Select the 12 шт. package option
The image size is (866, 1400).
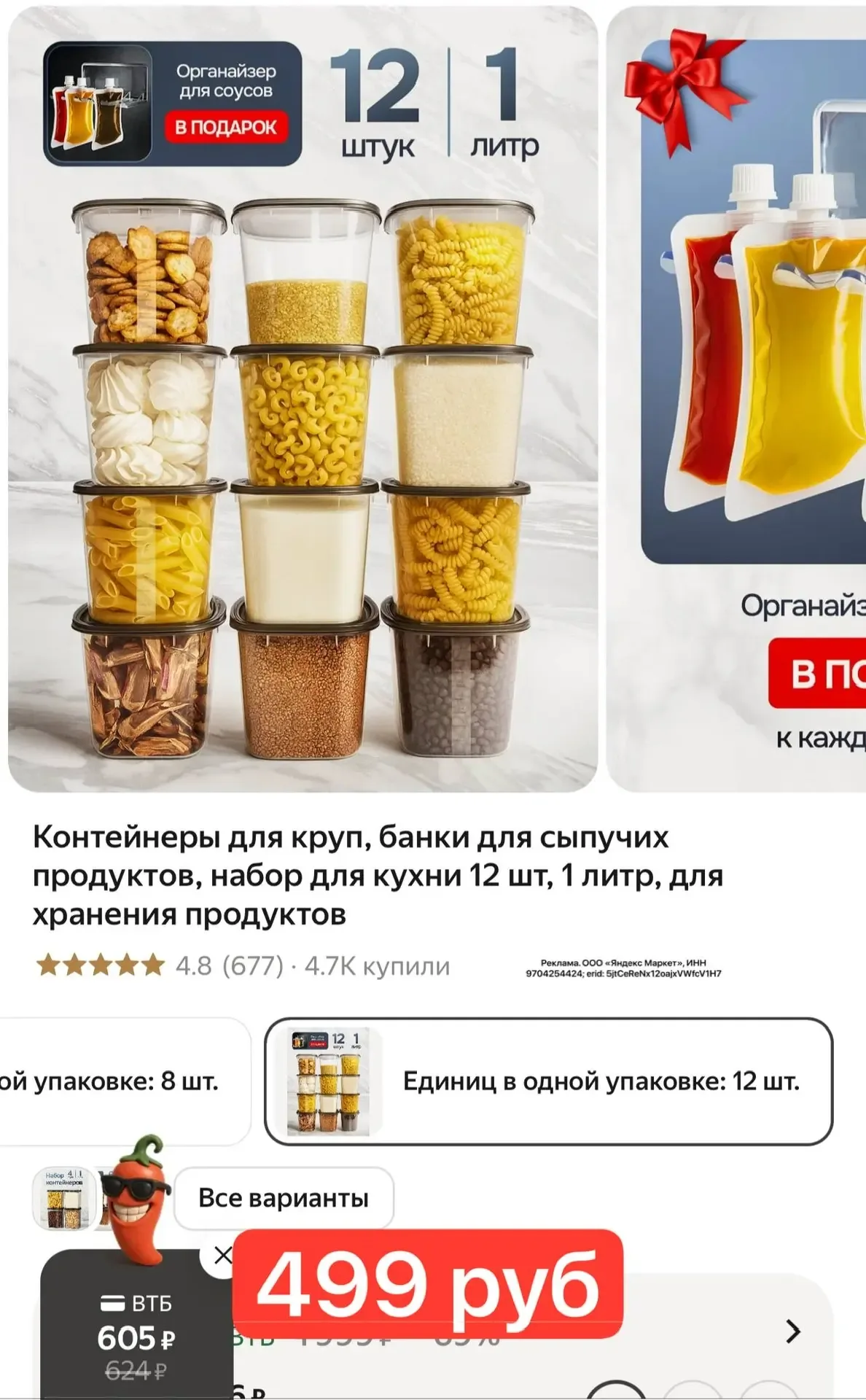[x=548, y=1081]
